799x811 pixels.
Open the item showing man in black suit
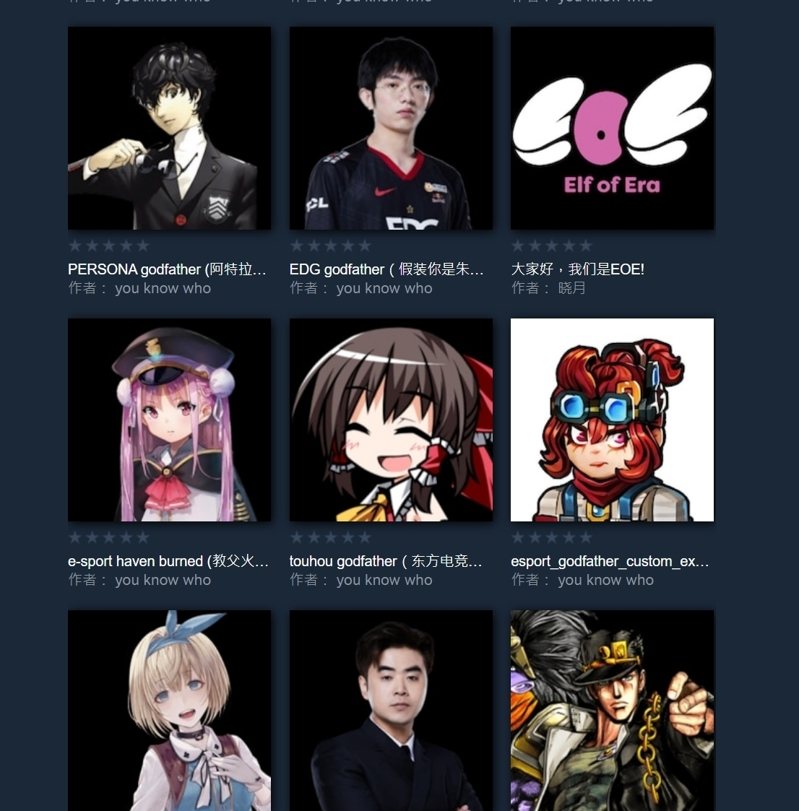(x=391, y=710)
